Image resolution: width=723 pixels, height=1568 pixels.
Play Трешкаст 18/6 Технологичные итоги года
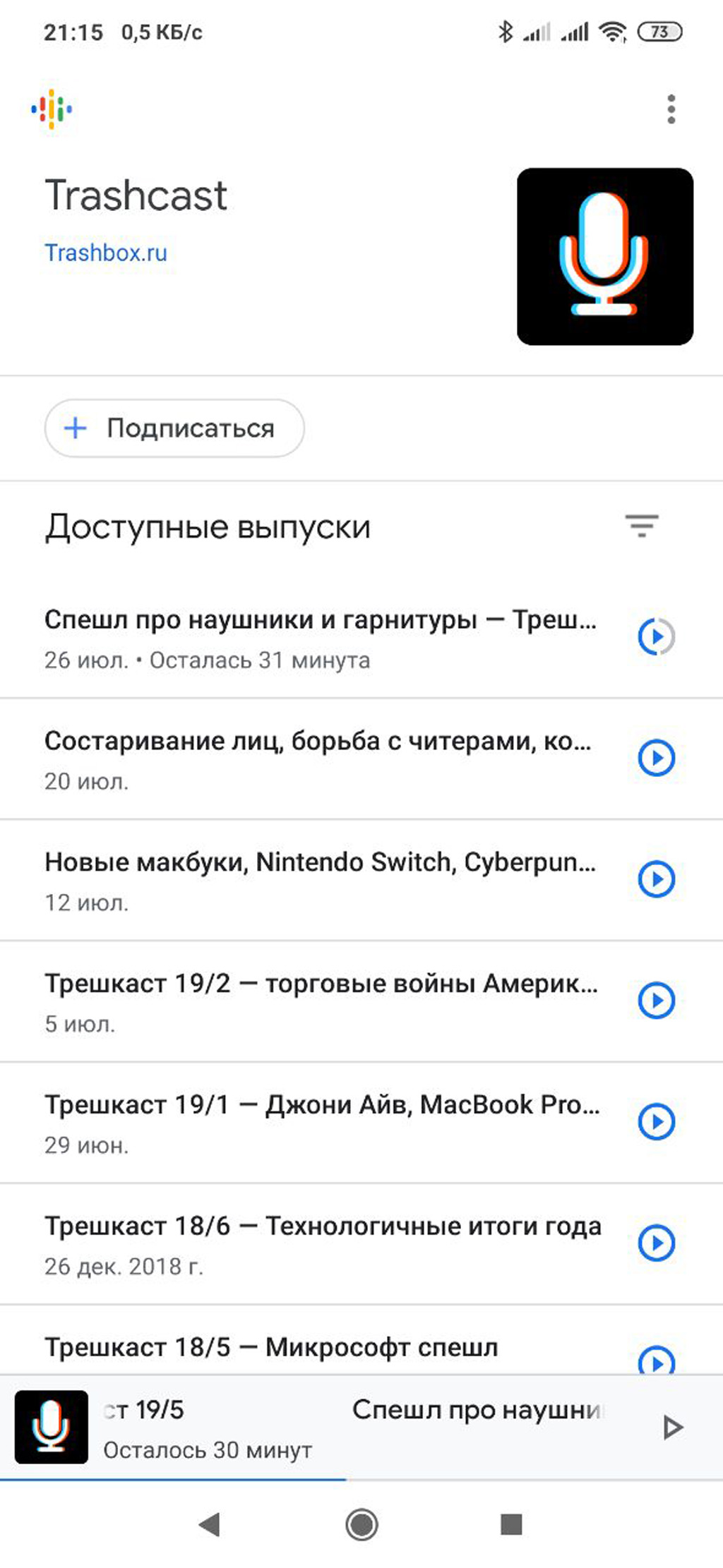657,1243
